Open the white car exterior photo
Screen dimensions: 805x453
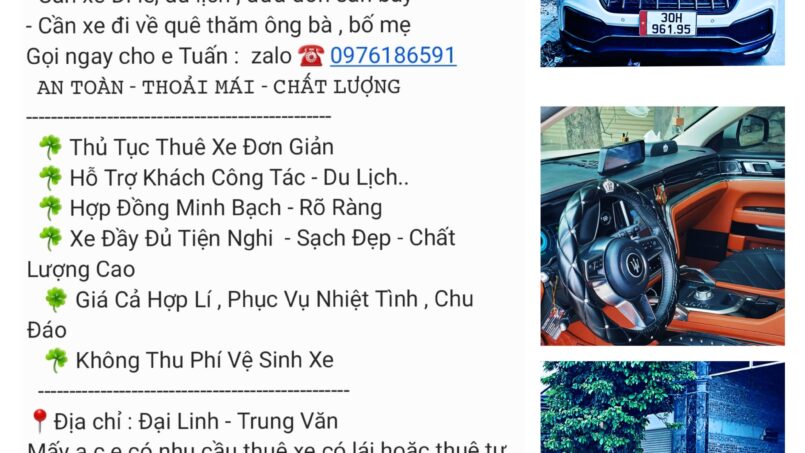pos(662,32)
